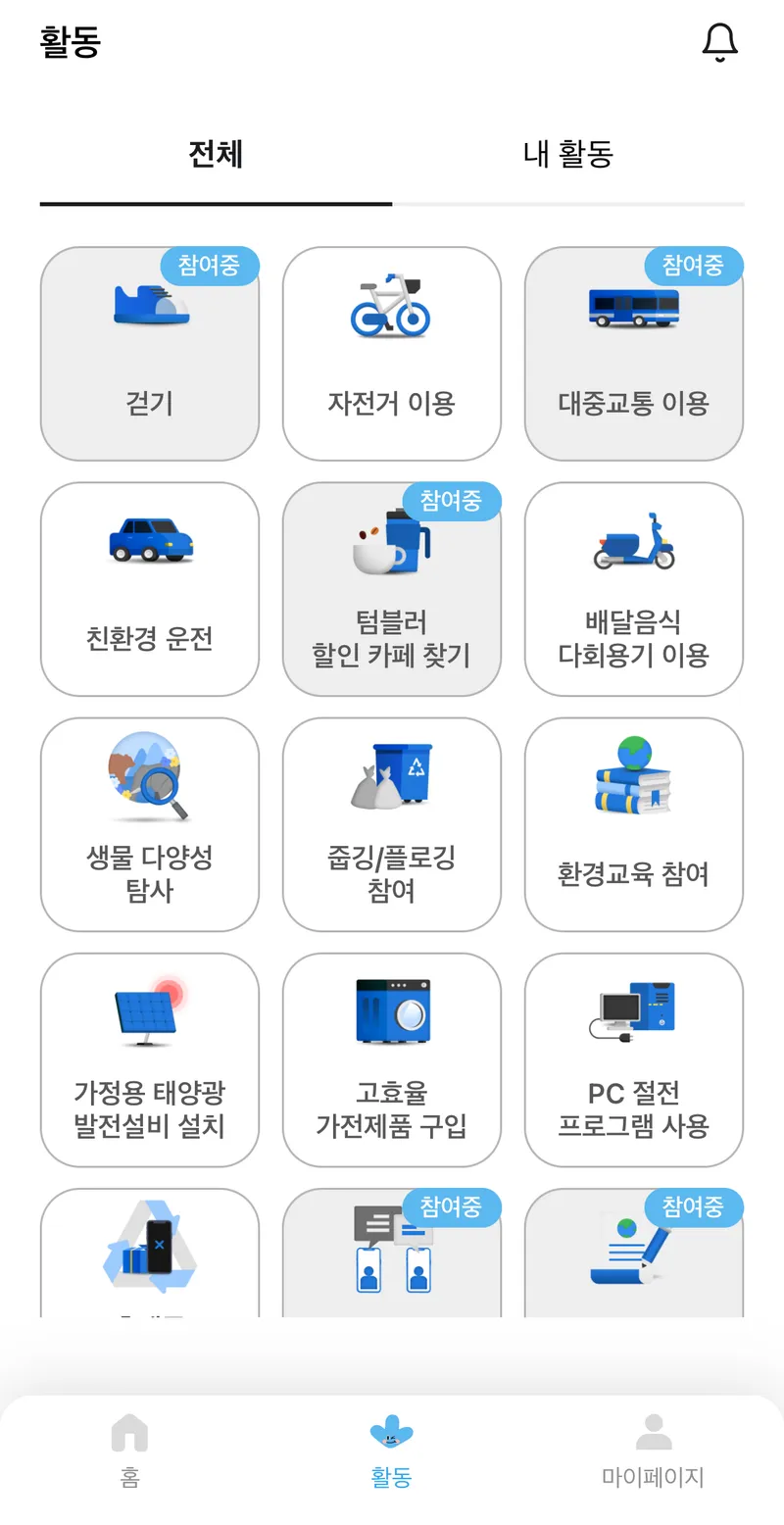
Task: Tap the 대중교통 이용 card
Action: [x=634, y=354]
